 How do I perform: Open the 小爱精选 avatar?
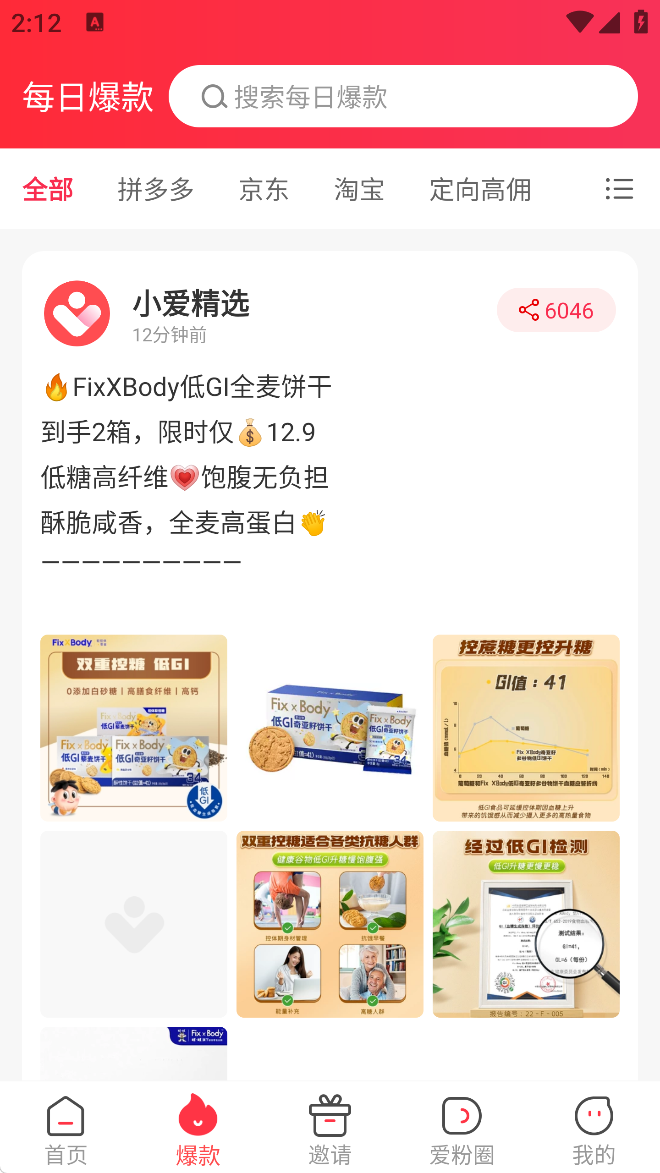coord(77,314)
